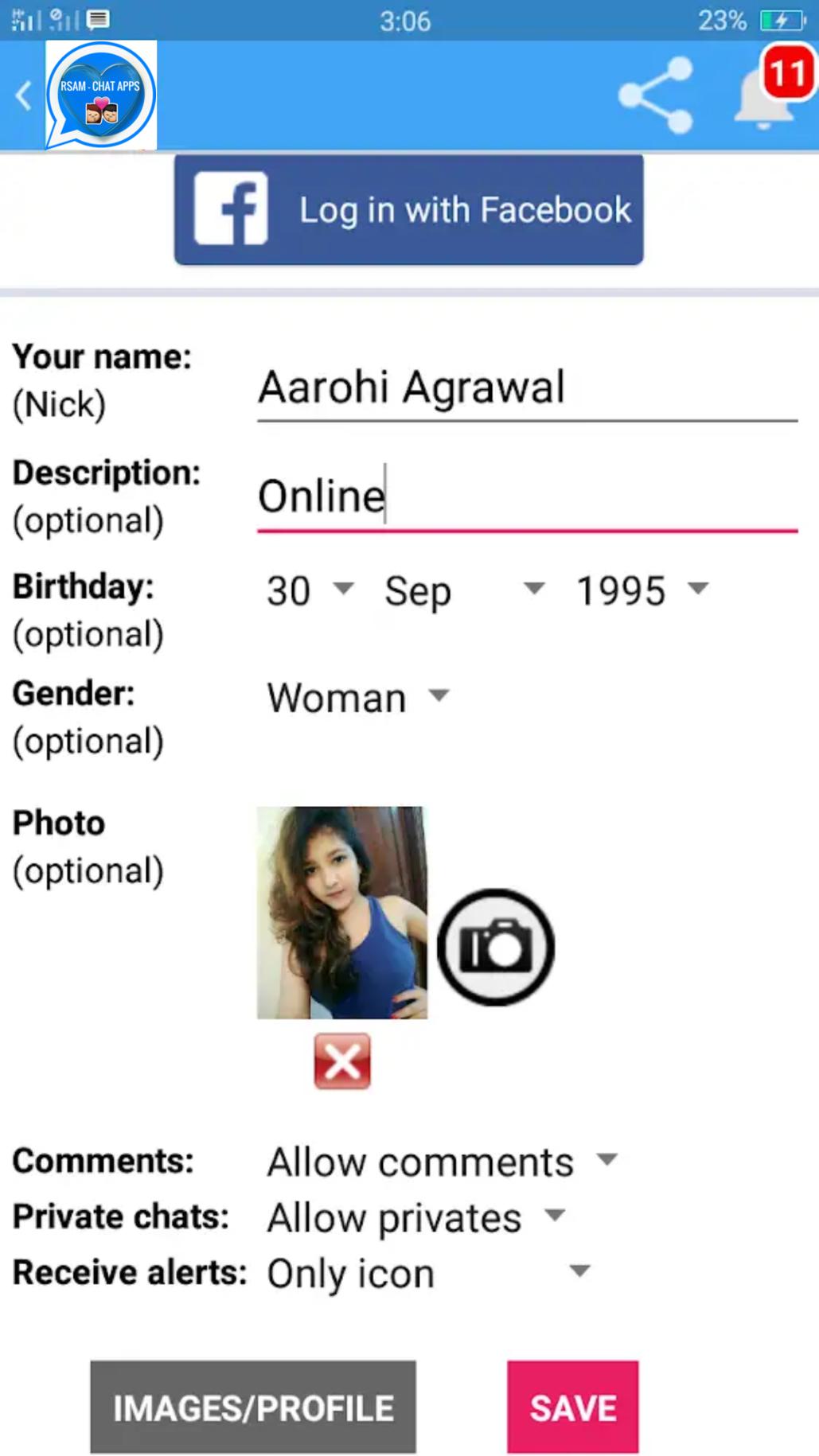819x1456 pixels.
Task: Save the profile changes
Action: click(572, 1407)
